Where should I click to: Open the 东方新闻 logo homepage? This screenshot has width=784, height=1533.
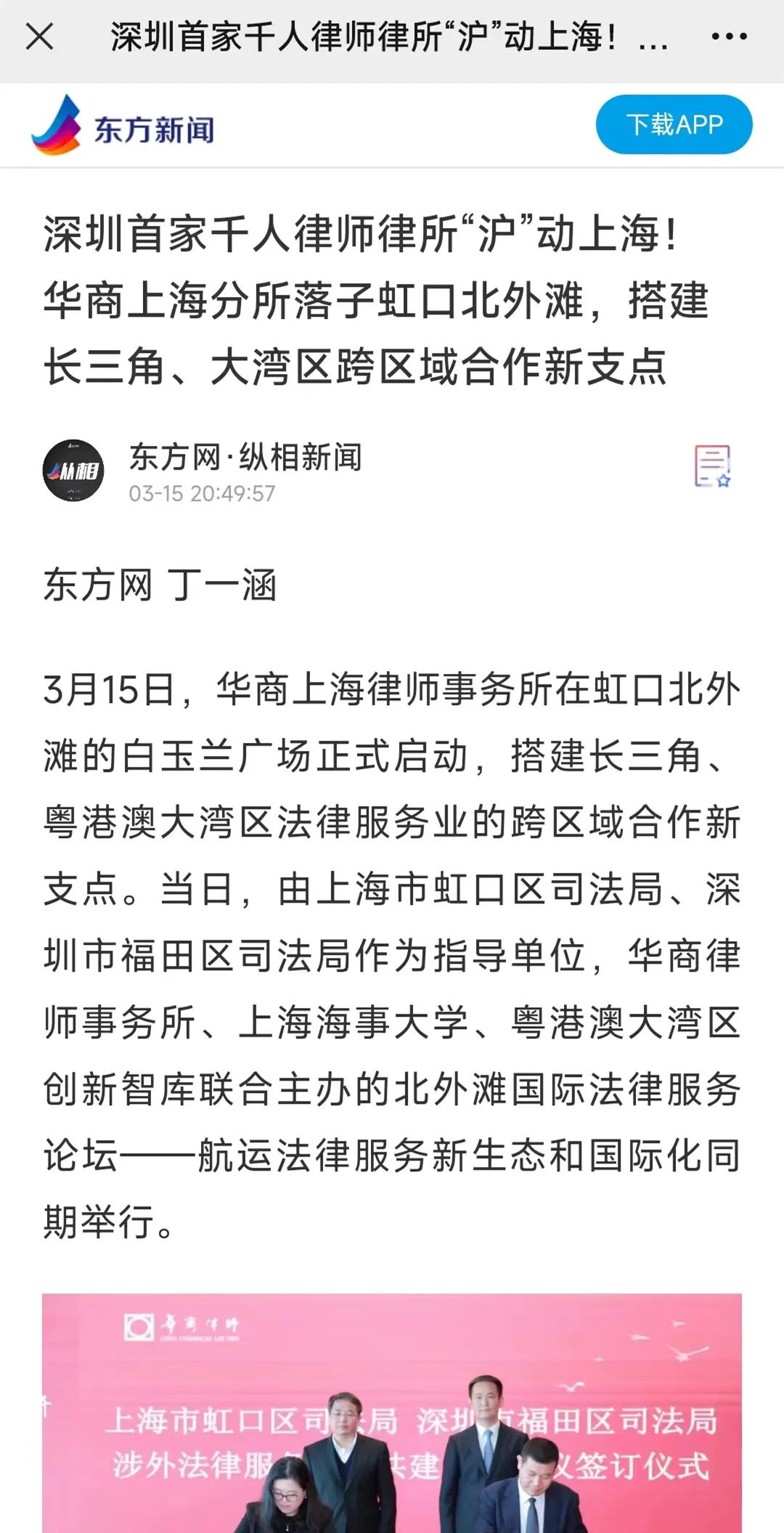tap(123, 126)
